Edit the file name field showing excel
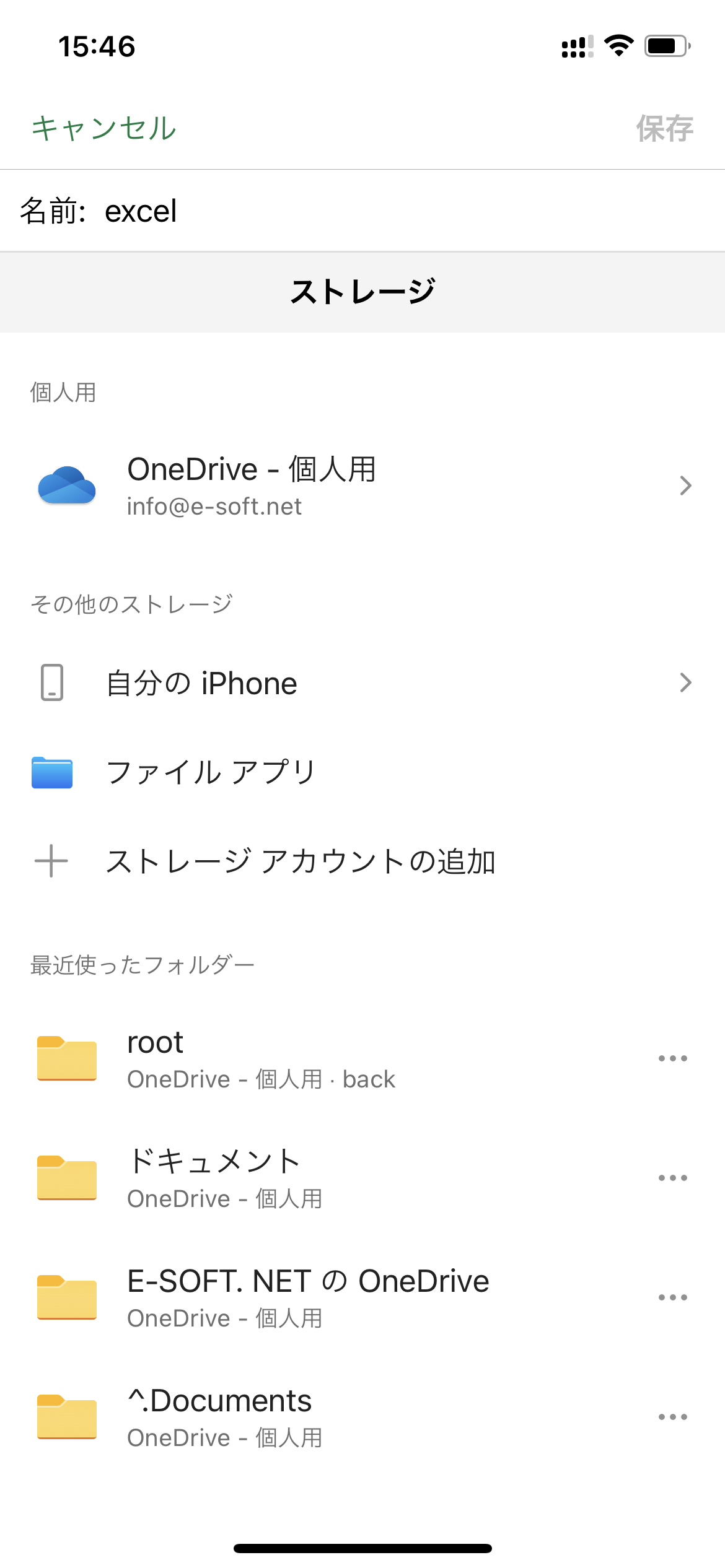Image resolution: width=725 pixels, height=1568 pixels. coord(362,211)
